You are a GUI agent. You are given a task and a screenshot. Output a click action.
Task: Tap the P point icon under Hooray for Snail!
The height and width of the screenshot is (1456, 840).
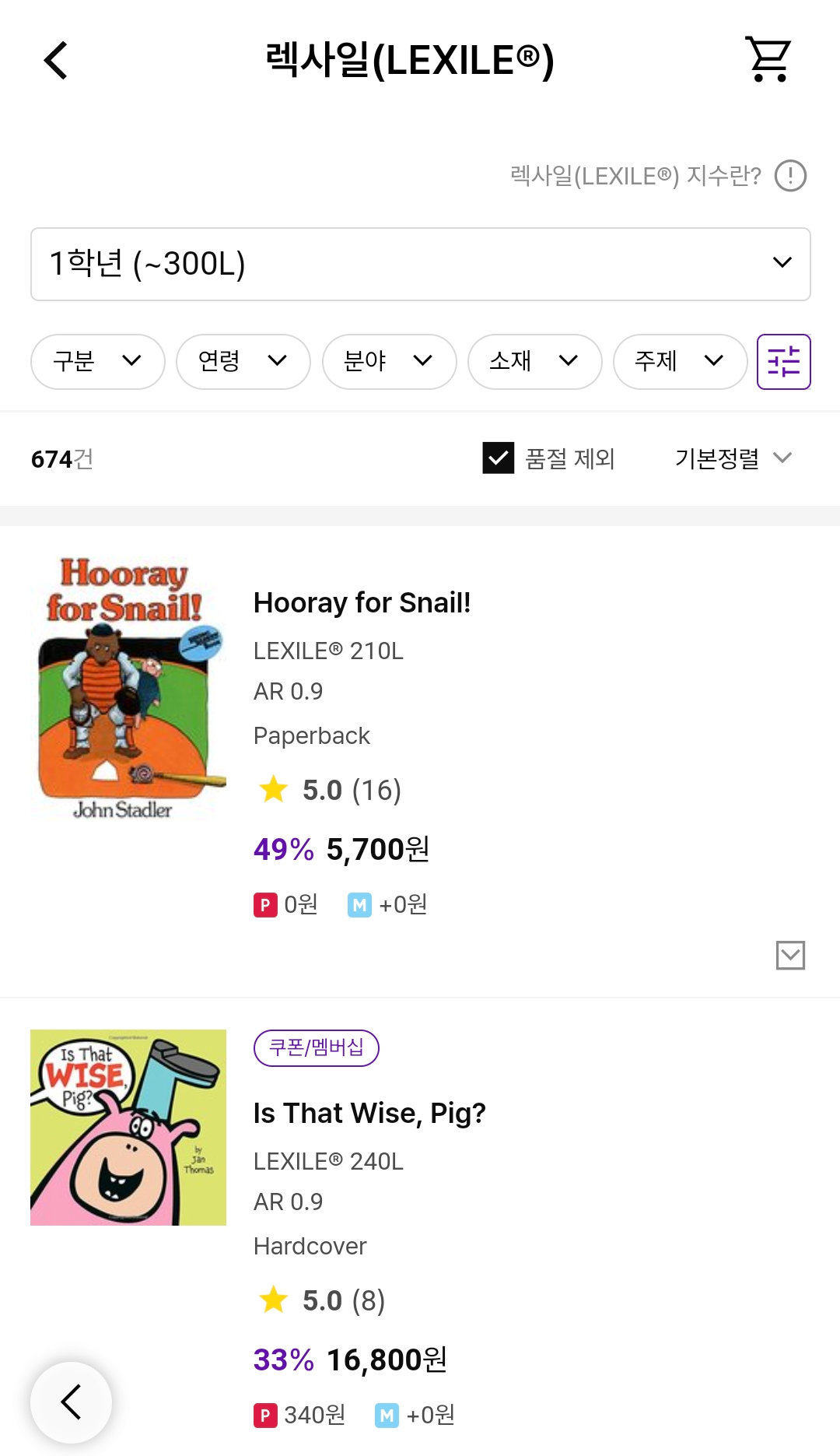pyautogui.click(x=265, y=904)
